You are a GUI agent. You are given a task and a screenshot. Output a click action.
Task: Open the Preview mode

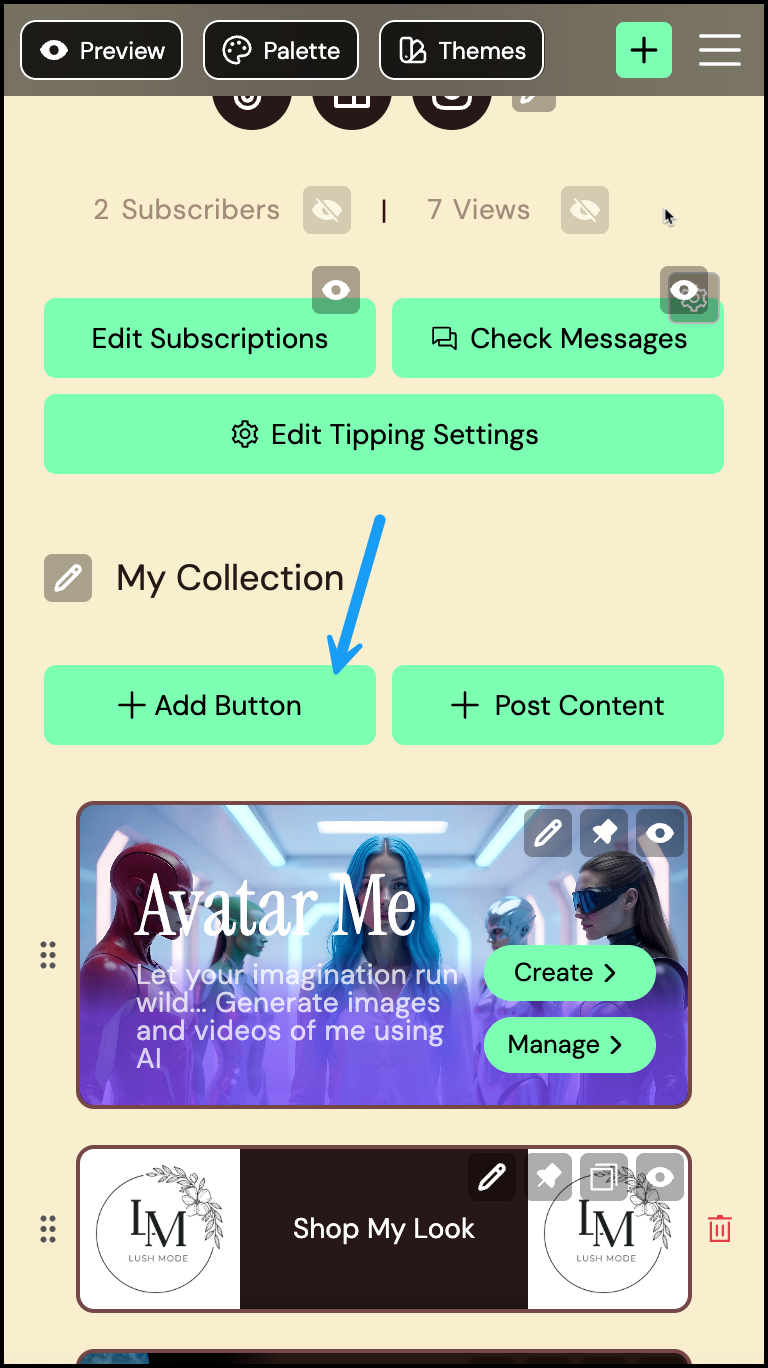(101, 50)
